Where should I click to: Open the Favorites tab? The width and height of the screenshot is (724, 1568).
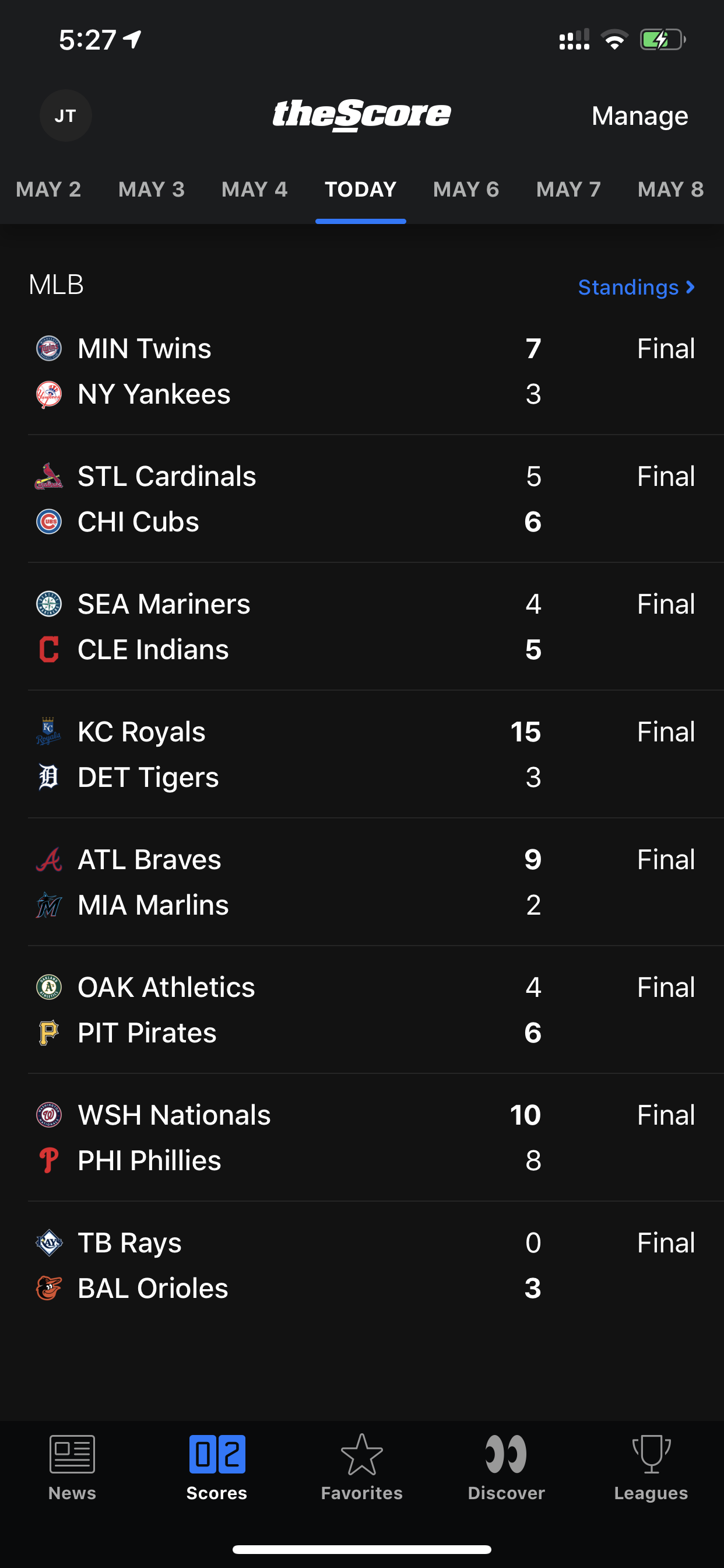362,1467
